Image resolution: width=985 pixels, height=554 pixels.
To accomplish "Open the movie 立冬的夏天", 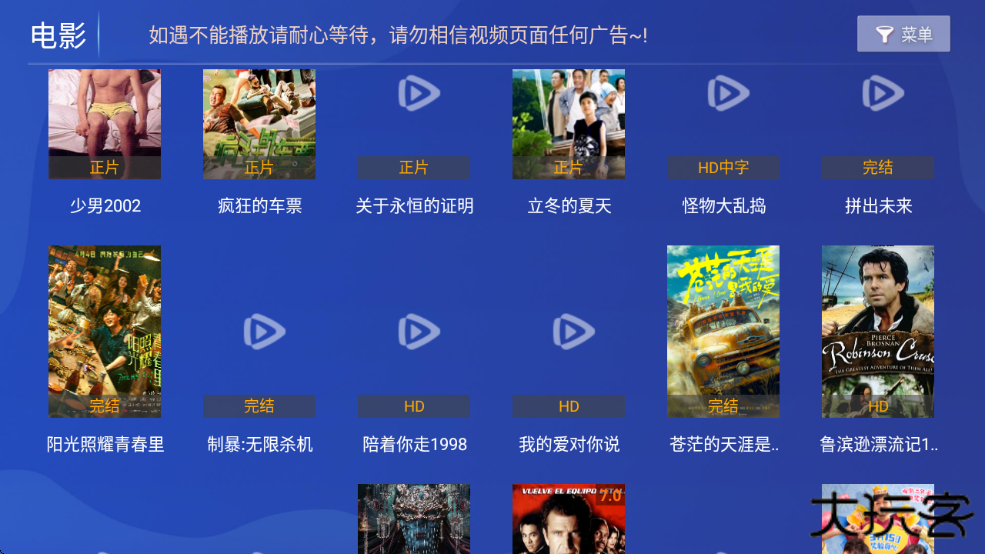I will click(x=568, y=125).
